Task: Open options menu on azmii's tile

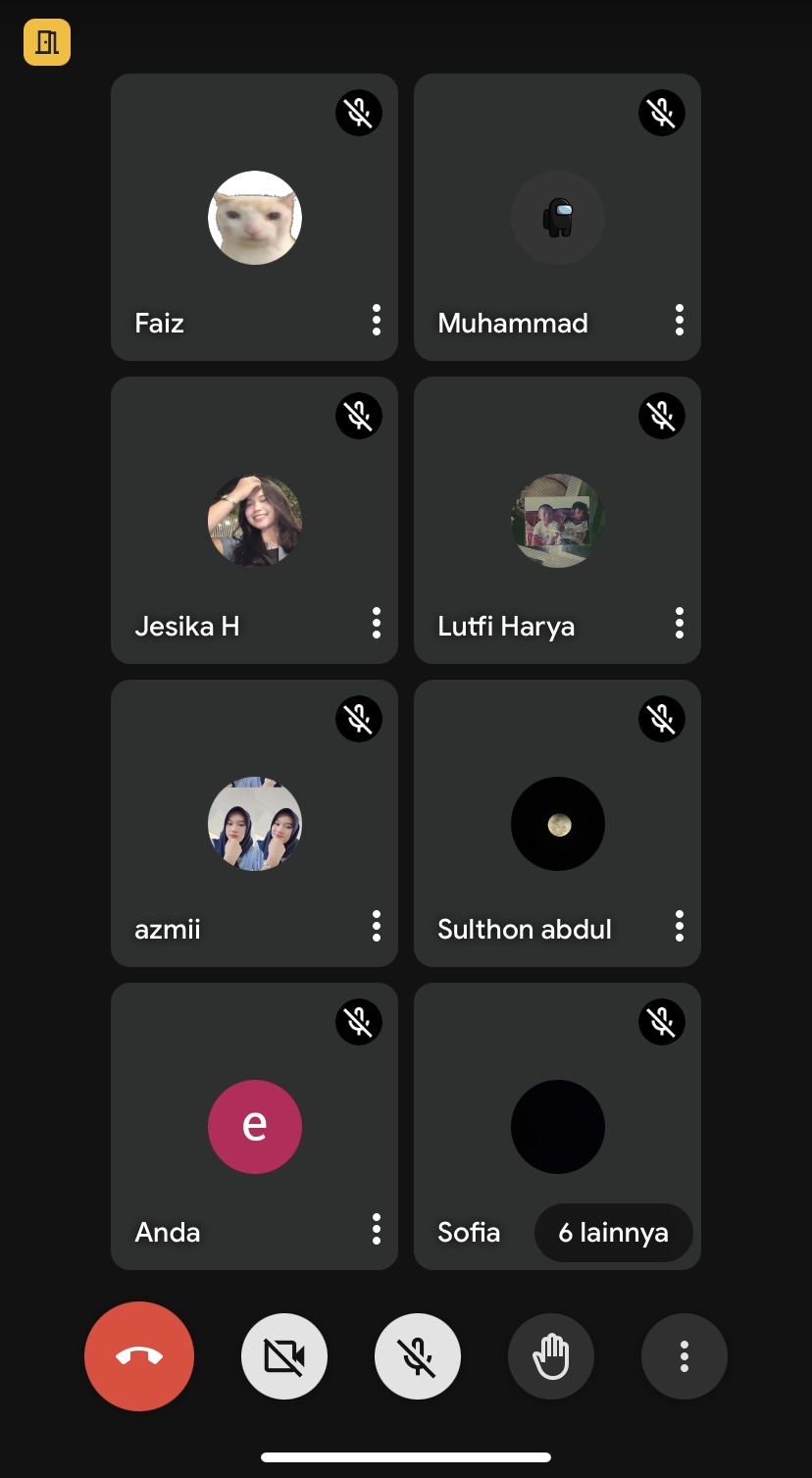Action: [376, 927]
